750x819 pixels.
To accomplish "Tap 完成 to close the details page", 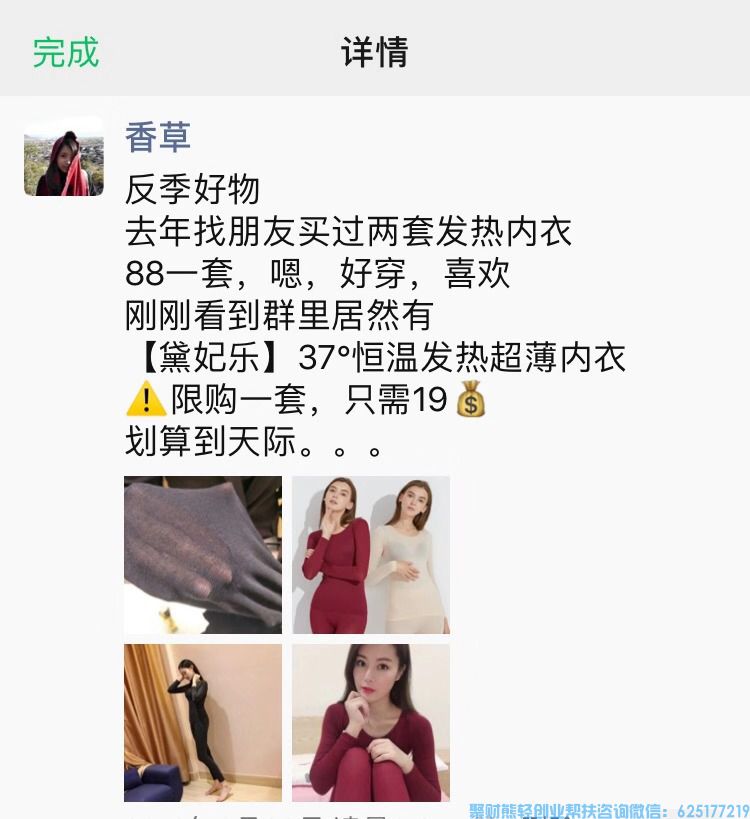I will click(x=66, y=52).
